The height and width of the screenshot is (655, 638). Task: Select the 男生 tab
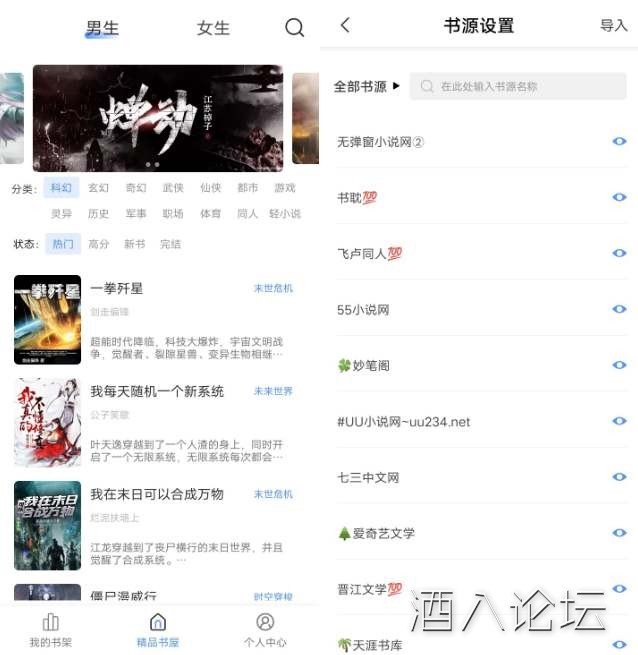pos(102,28)
